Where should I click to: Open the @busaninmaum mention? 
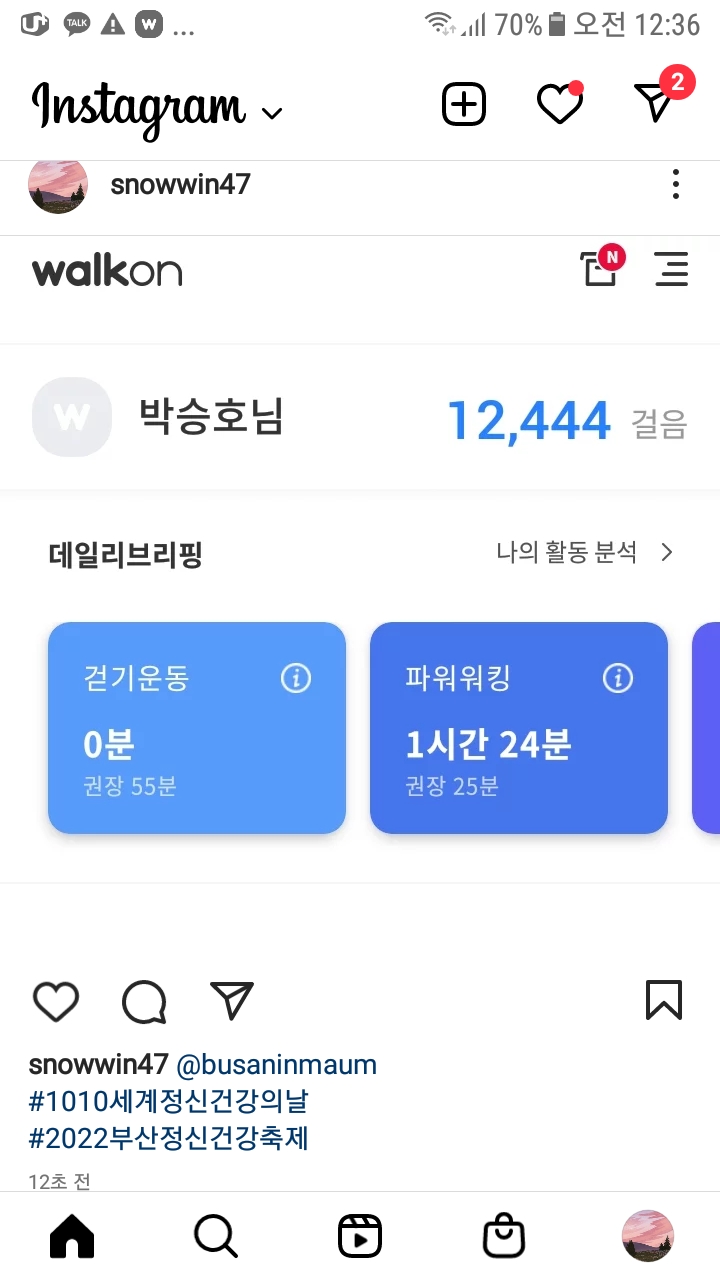click(x=277, y=1065)
